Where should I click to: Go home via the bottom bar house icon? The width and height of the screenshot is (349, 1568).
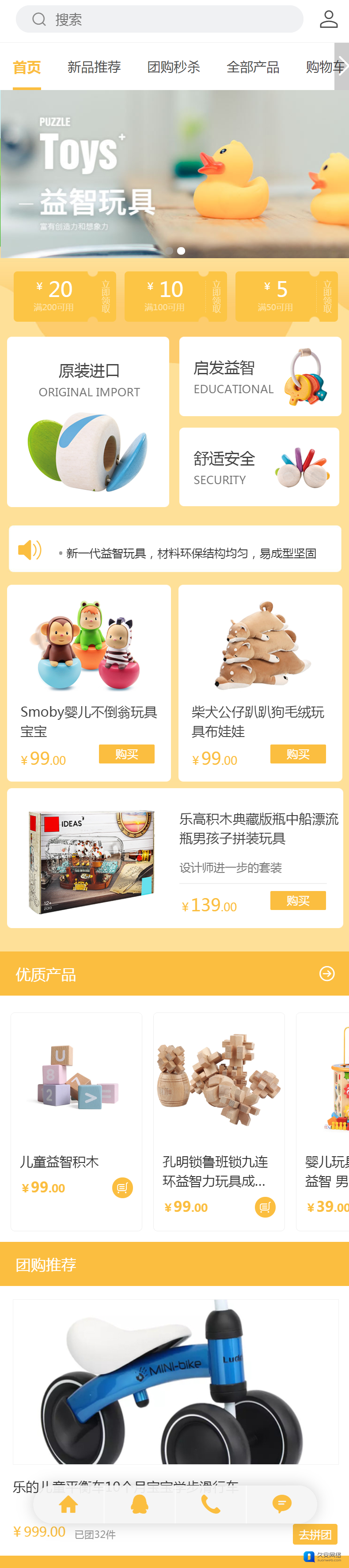click(68, 1504)
